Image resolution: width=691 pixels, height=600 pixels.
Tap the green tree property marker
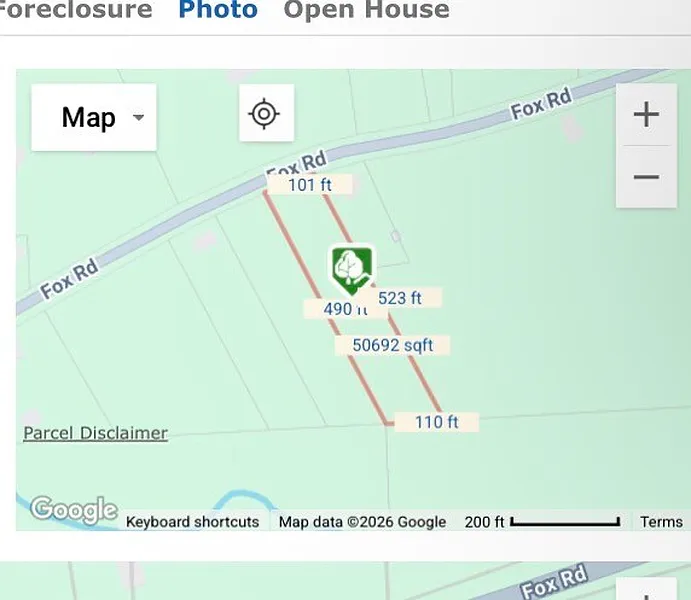coord(352,268)
